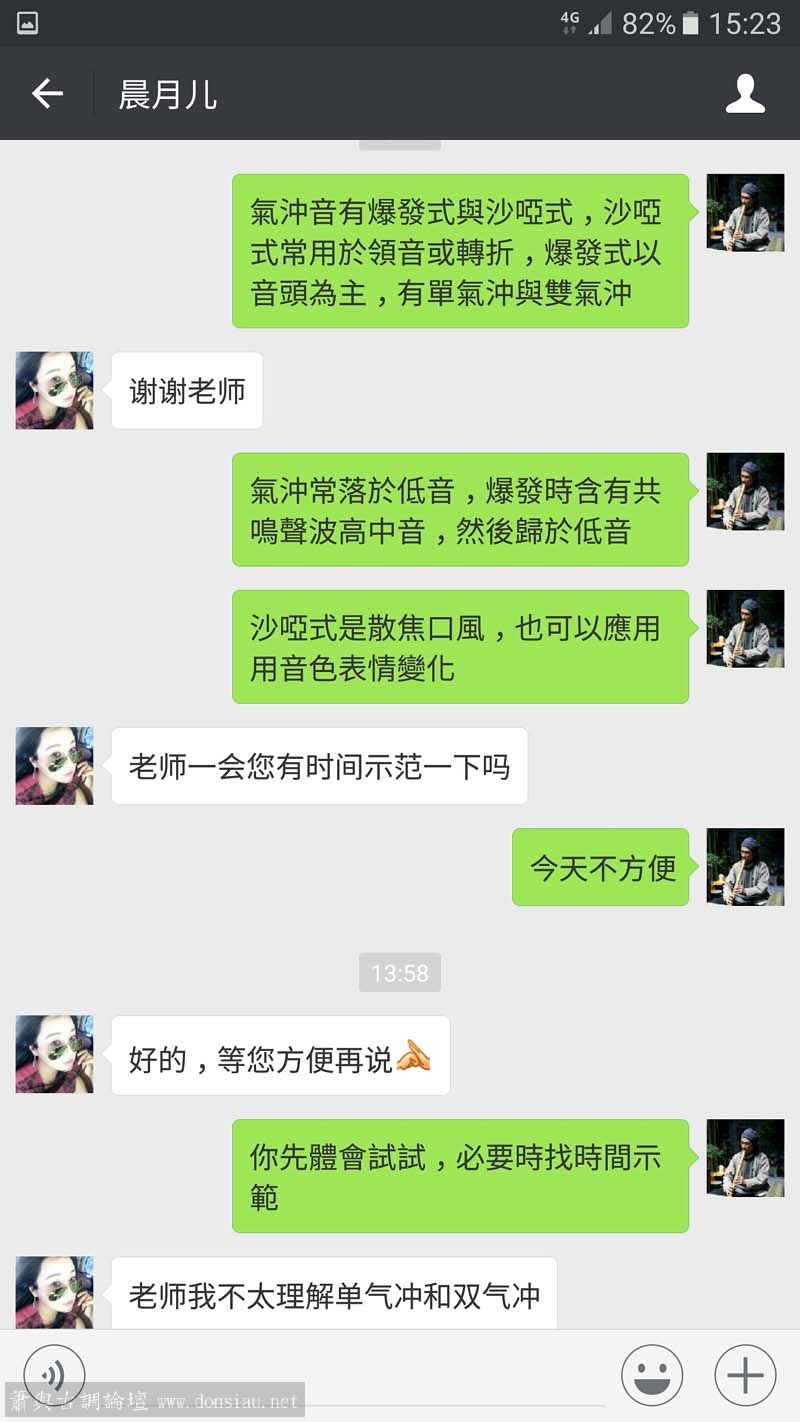Open sender avatar beside 今天不方便
The height and width of the screenshot is (1422, 800).
tap(745, 867)
